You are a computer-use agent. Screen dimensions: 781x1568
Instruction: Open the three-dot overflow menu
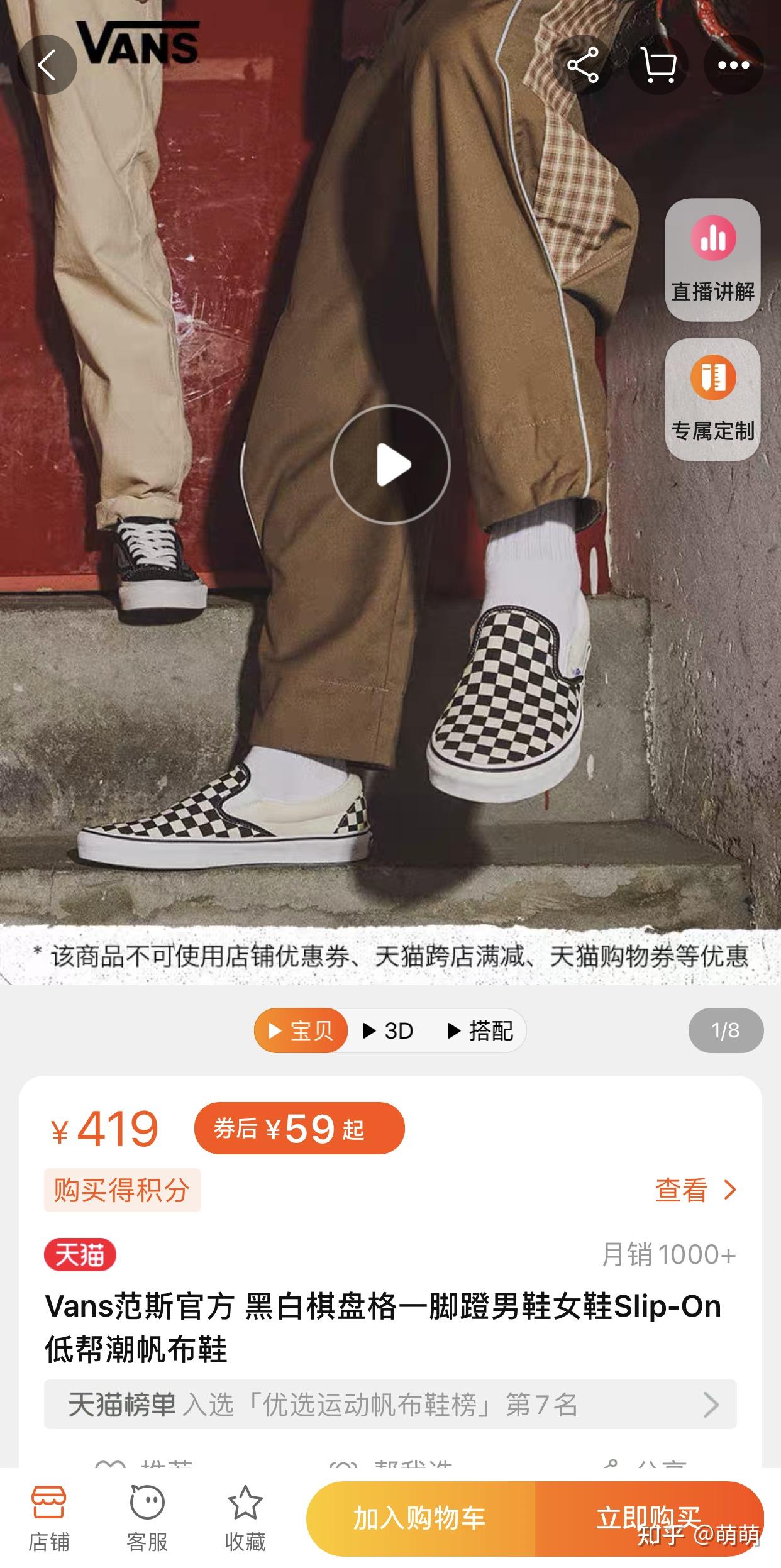(733, 65)
